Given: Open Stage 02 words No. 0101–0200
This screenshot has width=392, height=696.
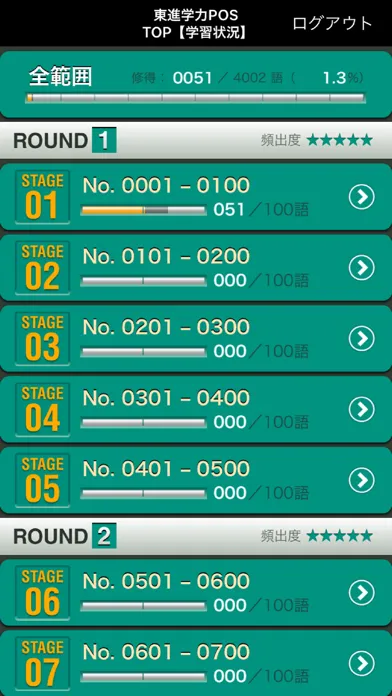Looking at the screenshot, I should coord(196,268).
